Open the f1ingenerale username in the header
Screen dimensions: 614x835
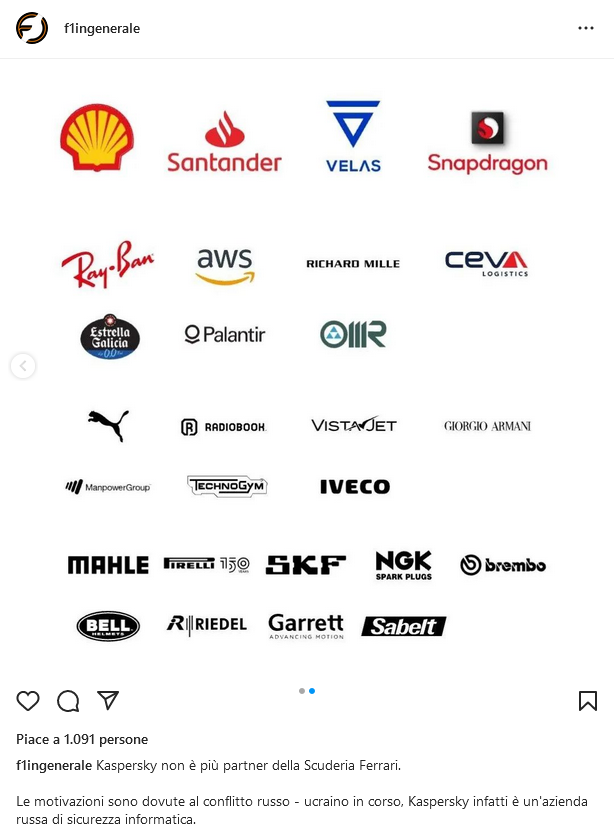tap(102, 29)
